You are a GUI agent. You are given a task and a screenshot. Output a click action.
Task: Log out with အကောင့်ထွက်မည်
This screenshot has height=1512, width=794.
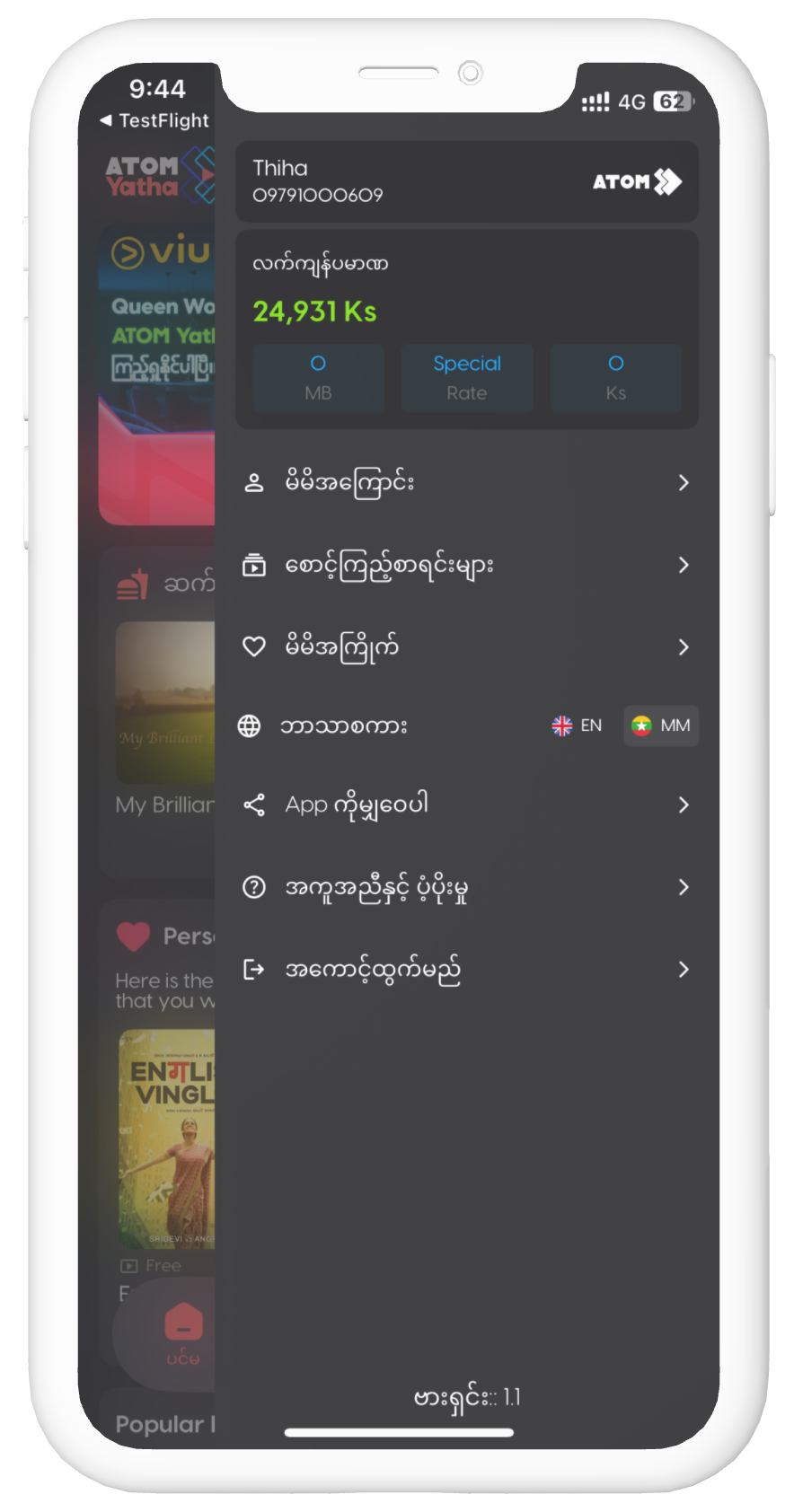(x=465, y=970)
